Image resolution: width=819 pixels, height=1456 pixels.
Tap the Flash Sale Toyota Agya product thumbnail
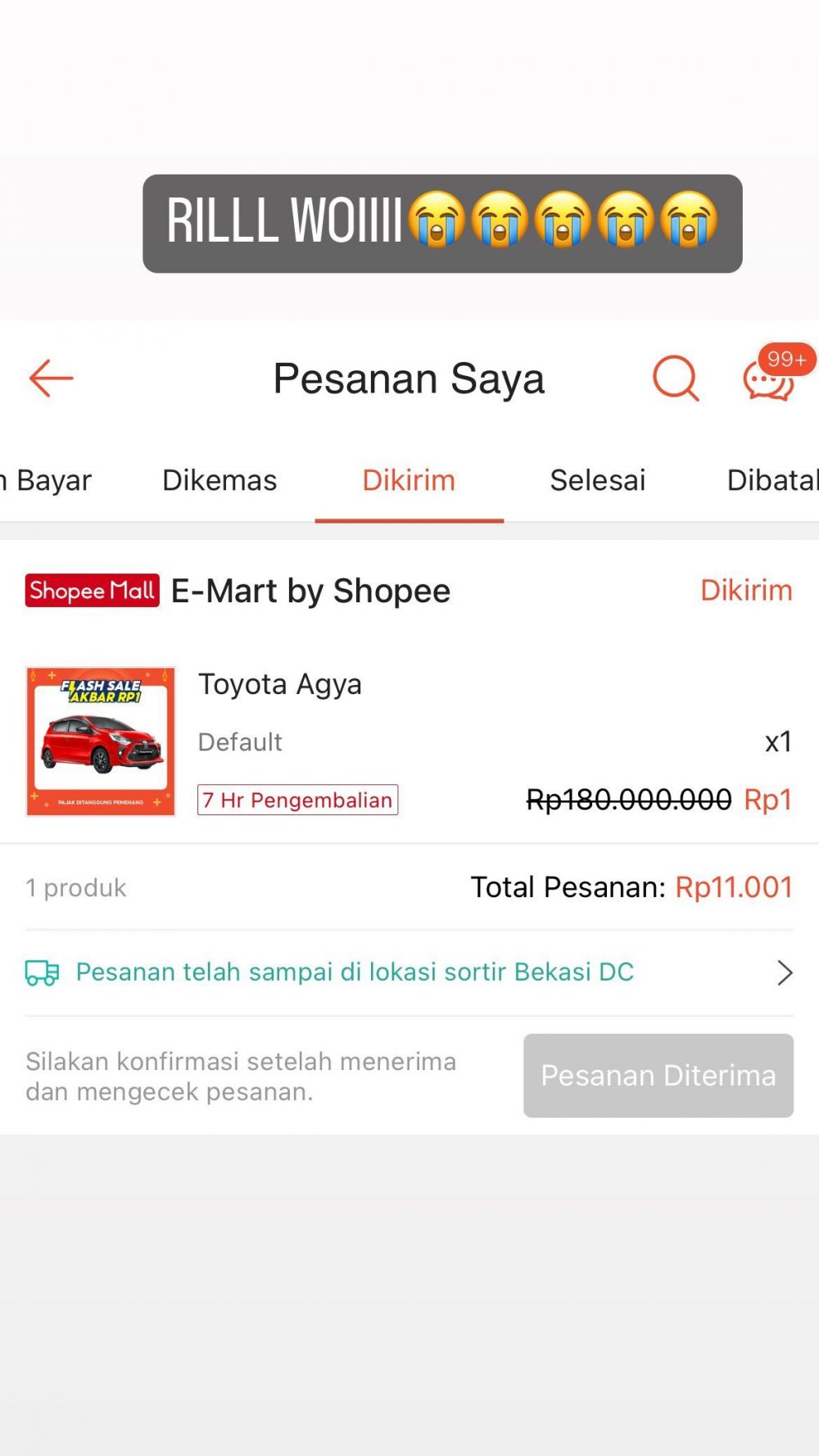click(x=100, y=740)
